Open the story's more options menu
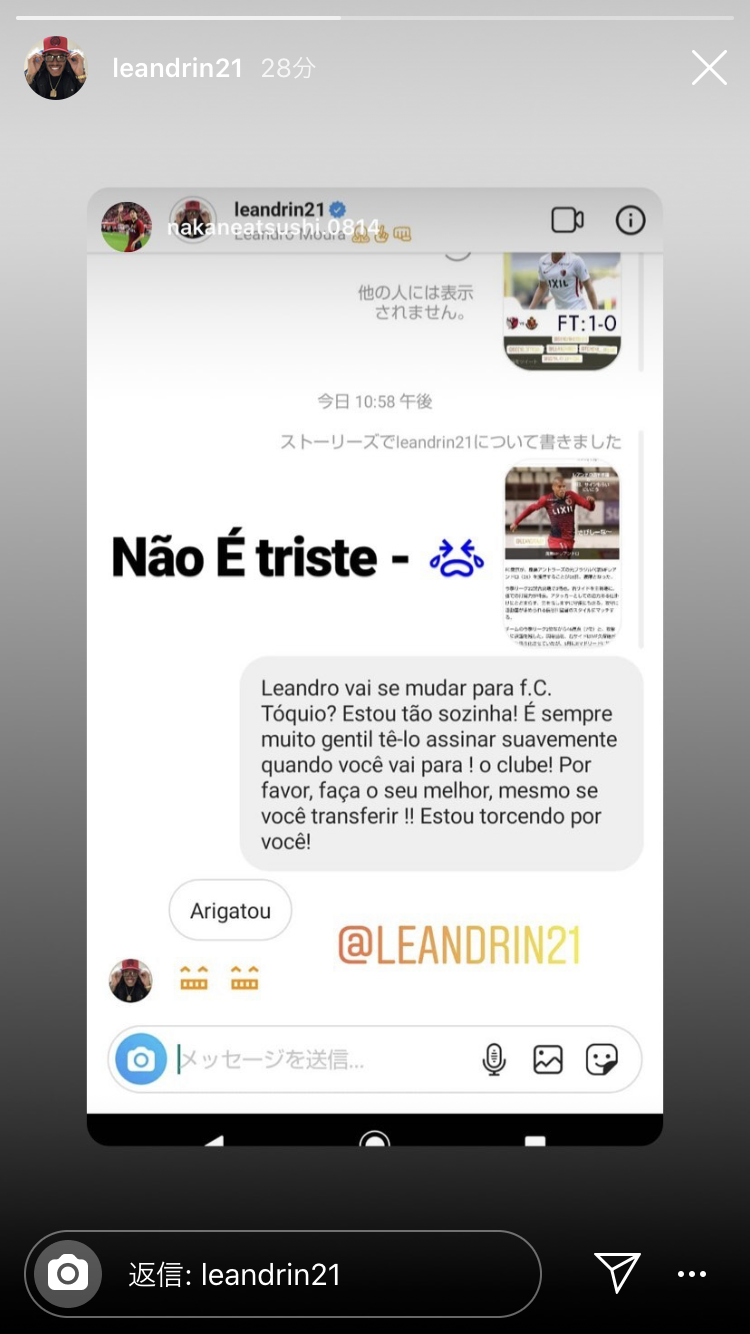 point(692,1274)
